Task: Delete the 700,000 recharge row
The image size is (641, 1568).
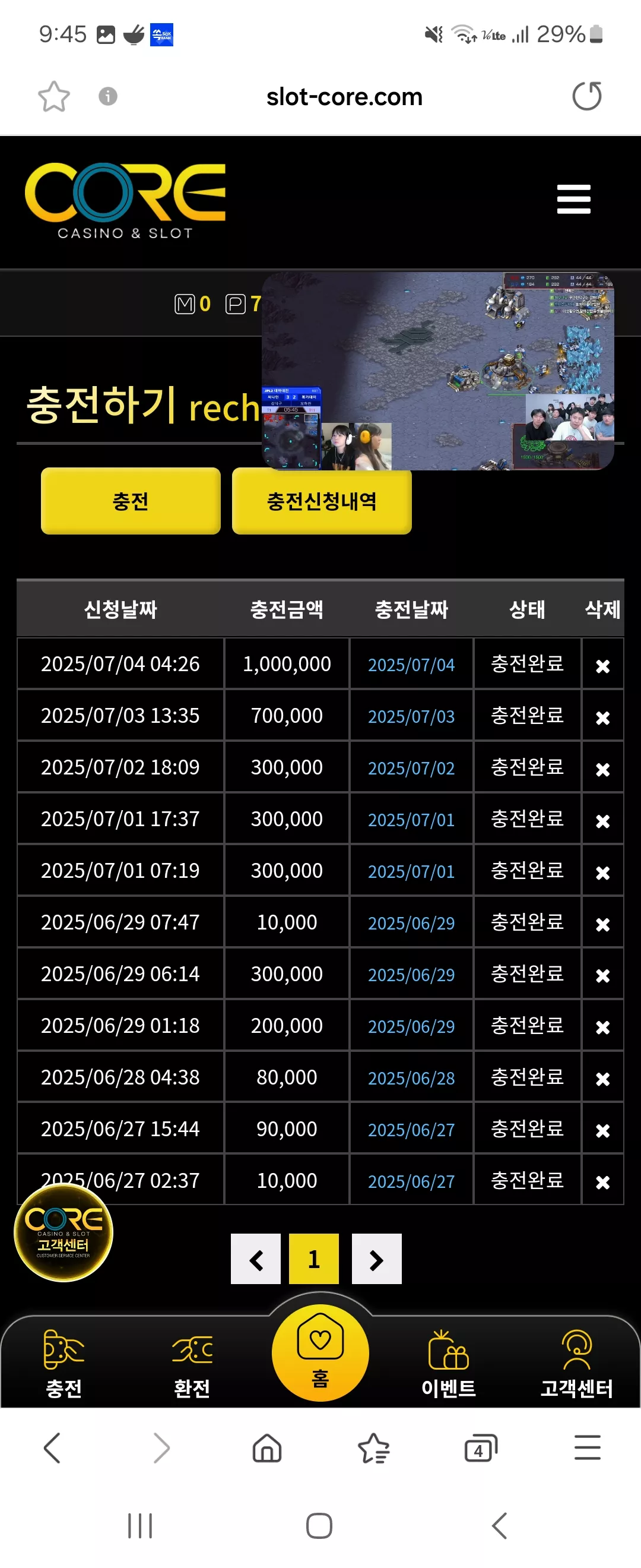Action: point(602,717)
